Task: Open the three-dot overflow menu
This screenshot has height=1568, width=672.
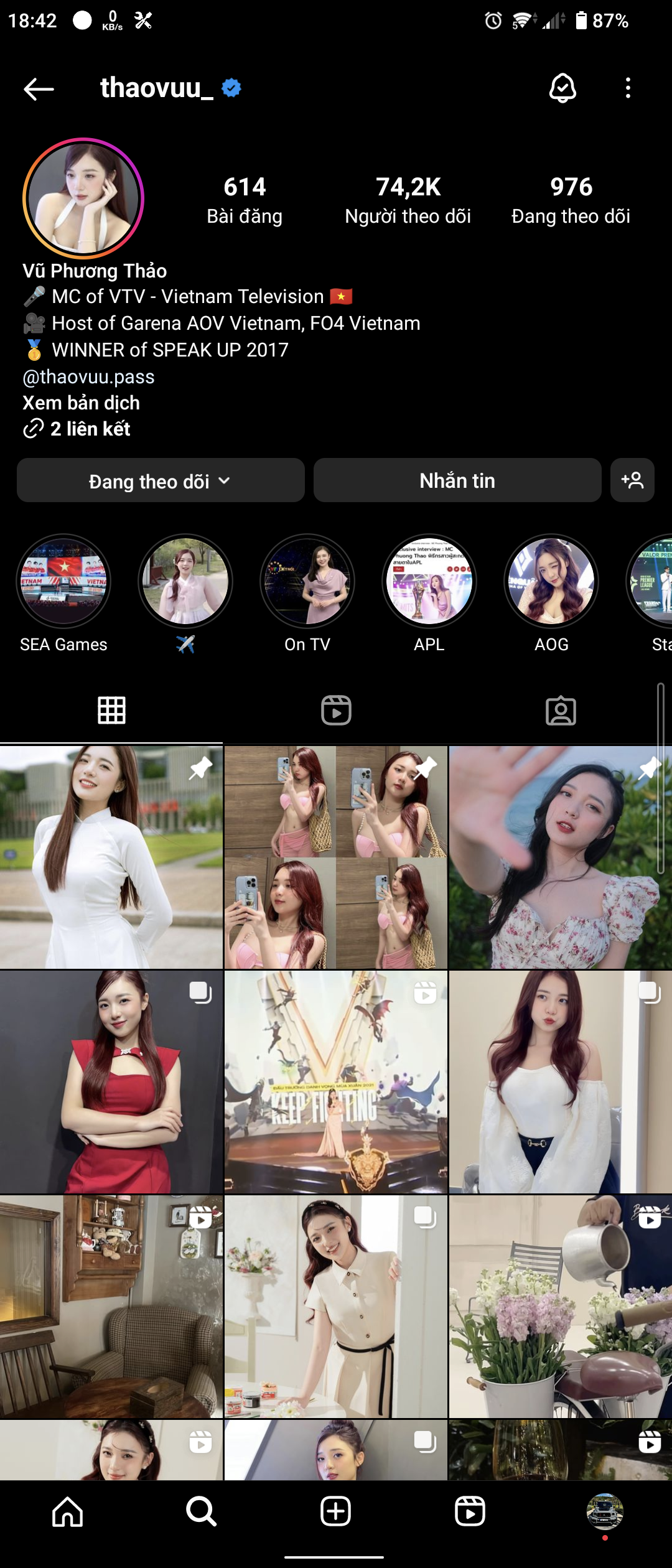Action: click(x=628, y=88)
